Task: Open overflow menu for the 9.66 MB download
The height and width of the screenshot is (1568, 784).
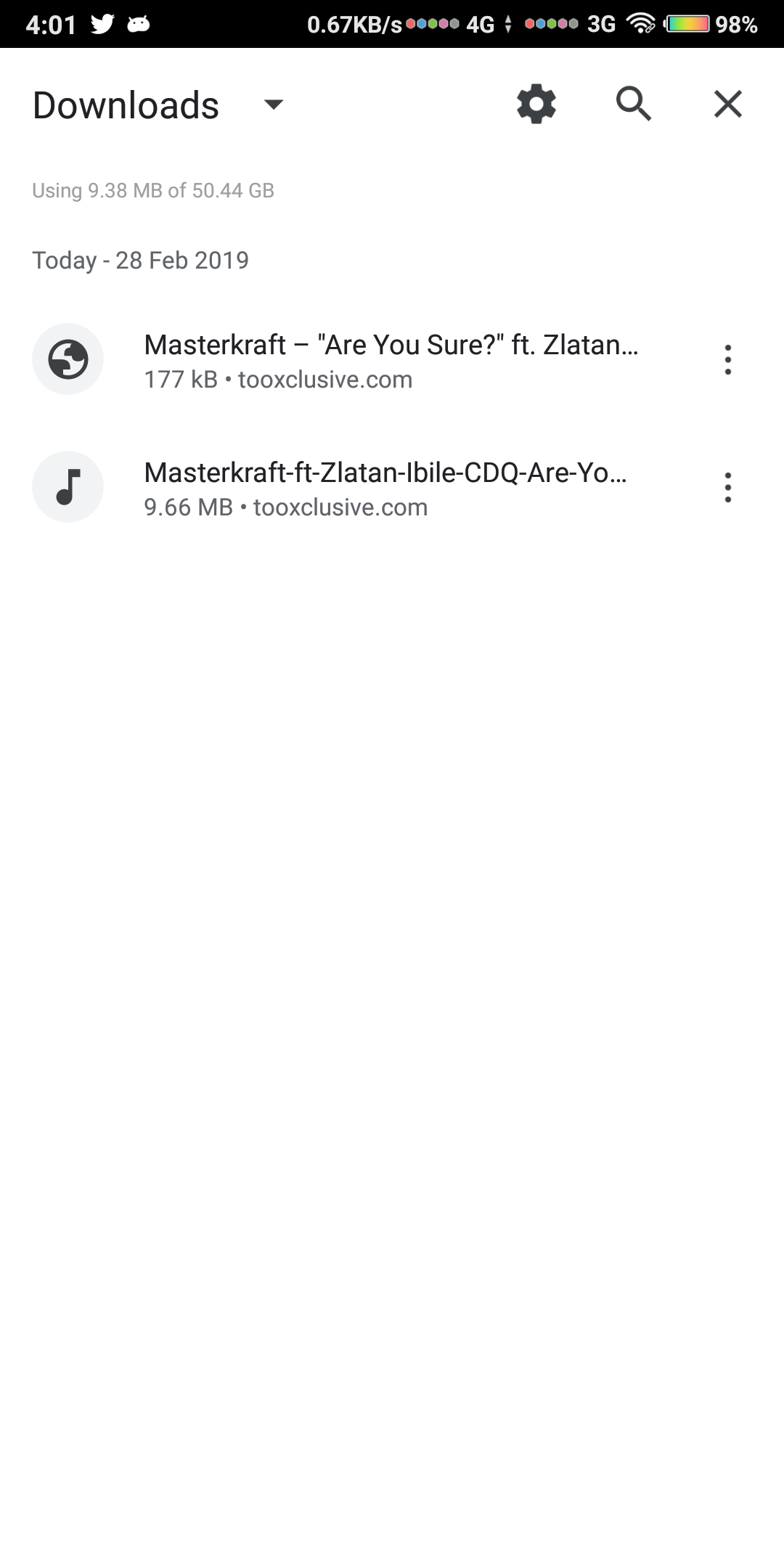Action: (728, 487)
